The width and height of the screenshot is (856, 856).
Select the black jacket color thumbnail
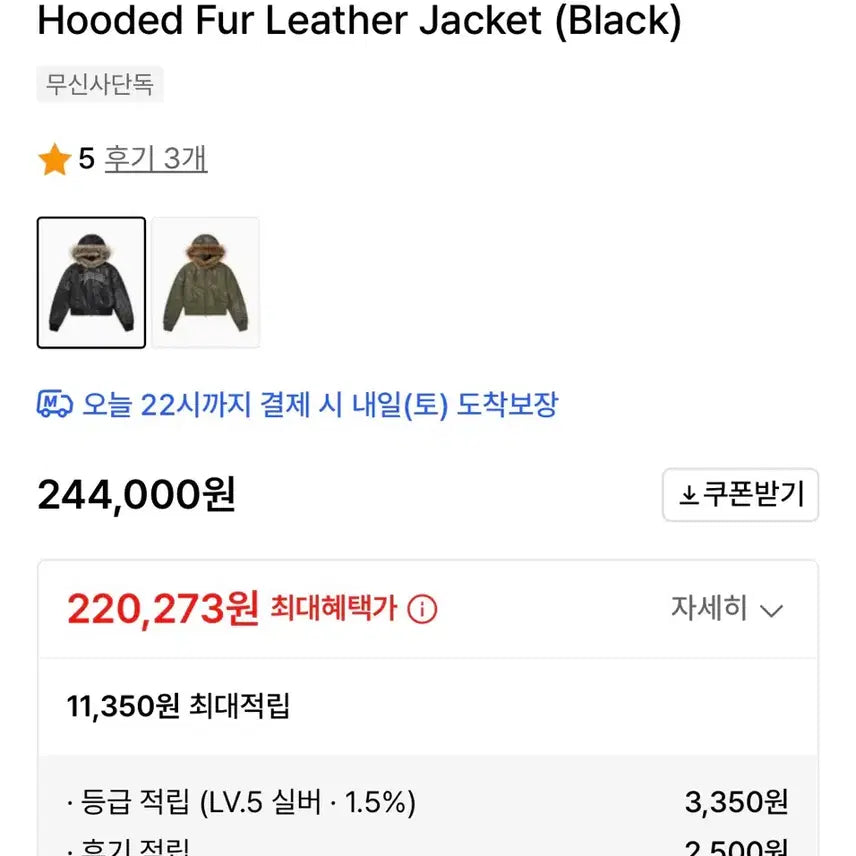pyautogui.click(x=91, y=283)
